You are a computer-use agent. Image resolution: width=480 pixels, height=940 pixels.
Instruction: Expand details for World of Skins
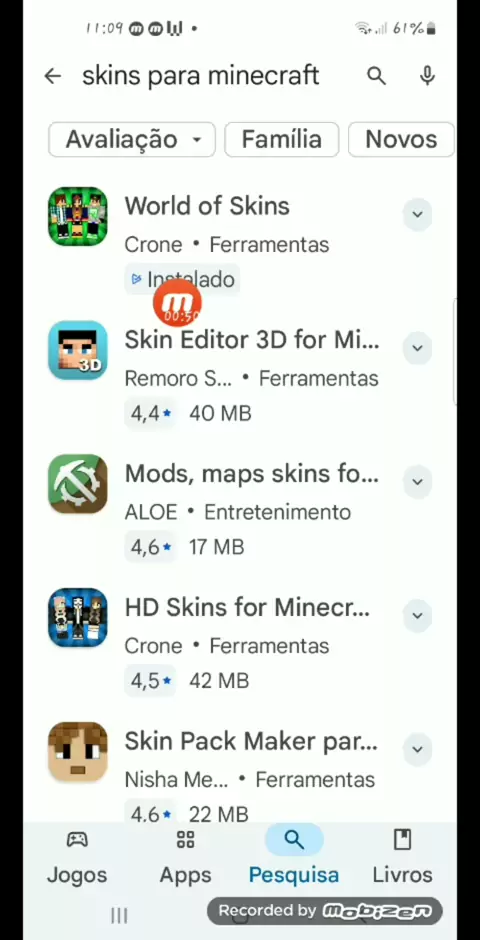click(418, 214)
